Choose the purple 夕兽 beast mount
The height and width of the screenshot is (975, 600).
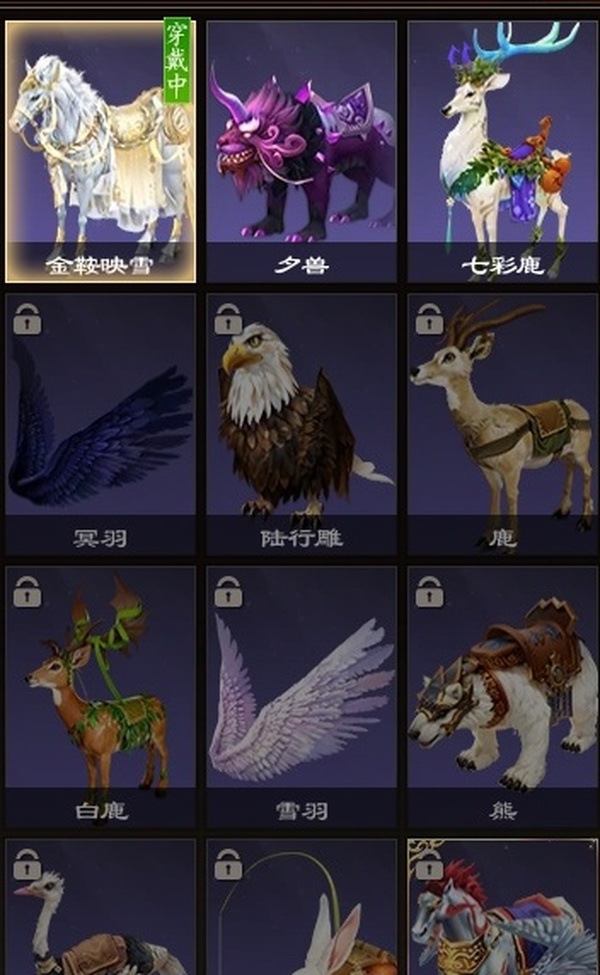[301, 150]
